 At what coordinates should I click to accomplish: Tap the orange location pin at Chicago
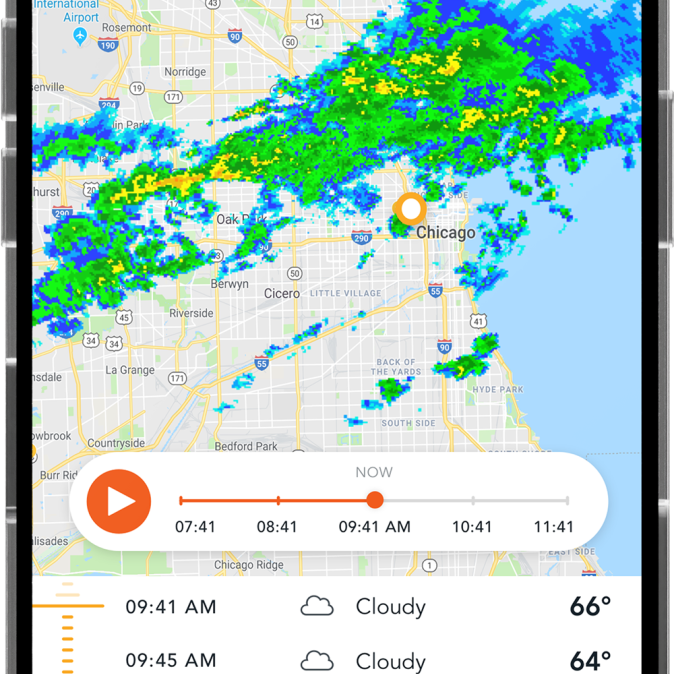409,210
